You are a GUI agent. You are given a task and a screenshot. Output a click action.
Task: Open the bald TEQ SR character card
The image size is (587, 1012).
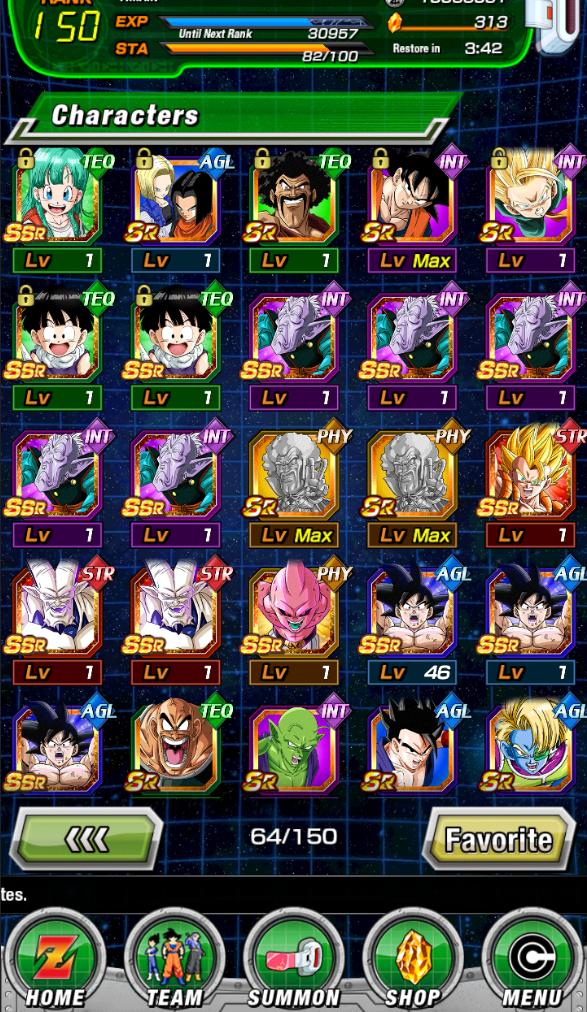(175, 746)
